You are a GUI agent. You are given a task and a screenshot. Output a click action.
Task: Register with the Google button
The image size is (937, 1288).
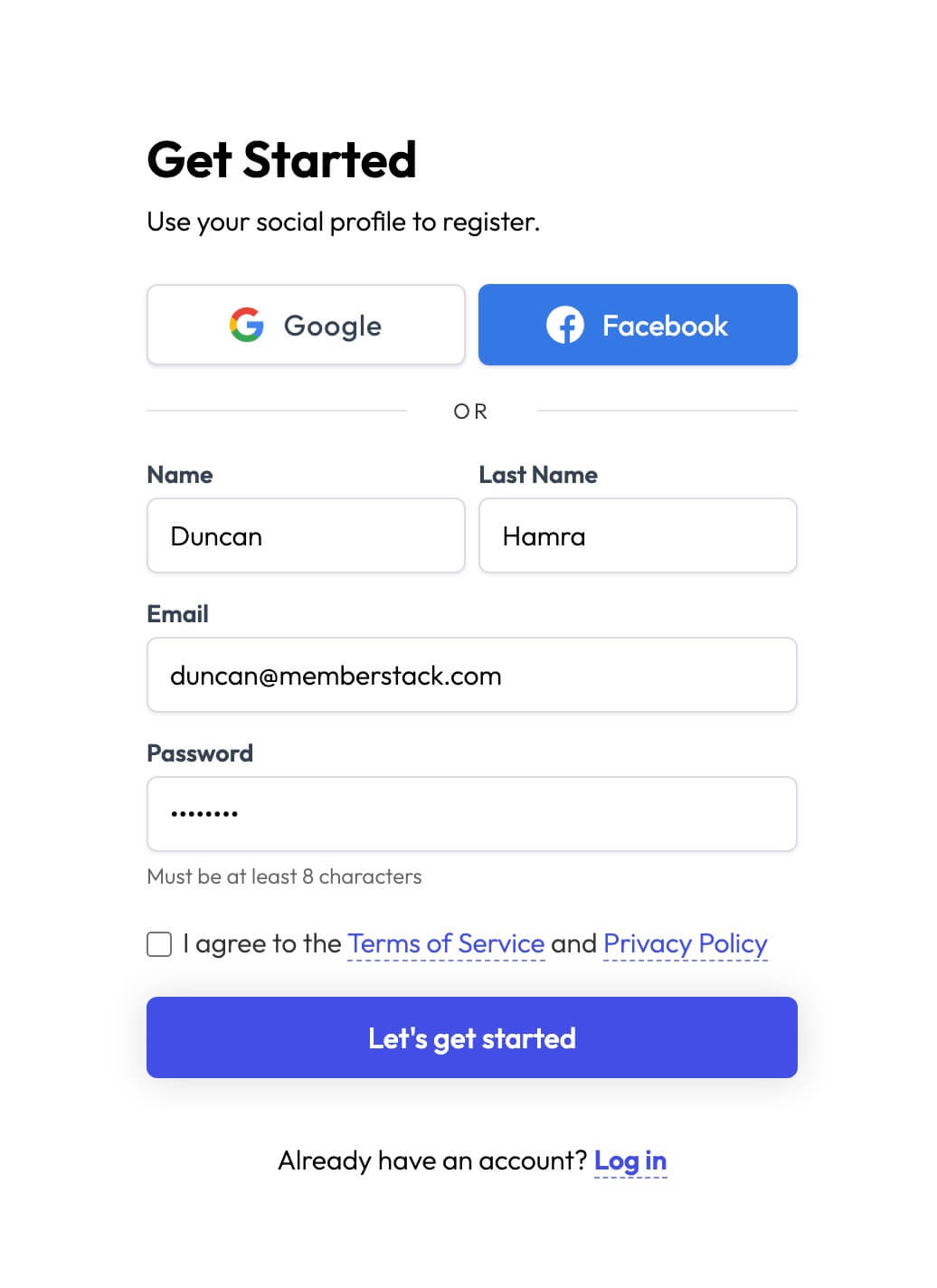tap(306, 325)
